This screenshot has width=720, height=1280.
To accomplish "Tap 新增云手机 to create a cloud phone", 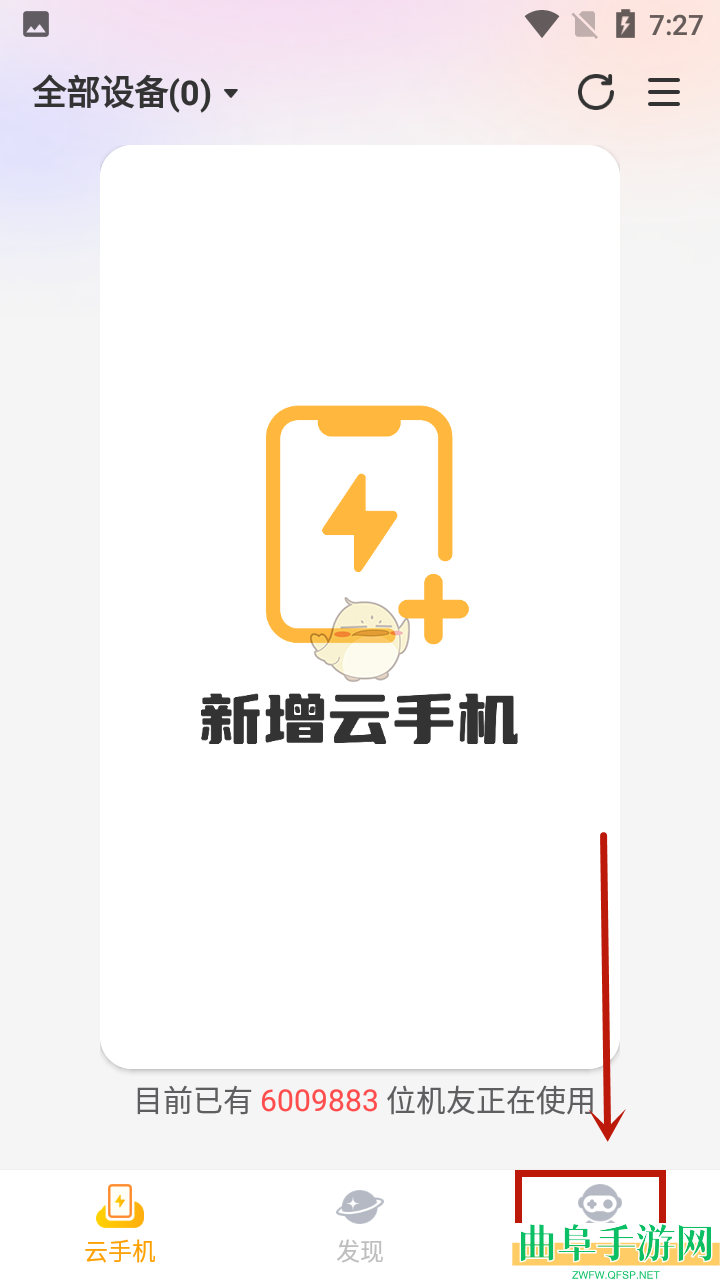I will pyautogui.click(x=360, y=715).
